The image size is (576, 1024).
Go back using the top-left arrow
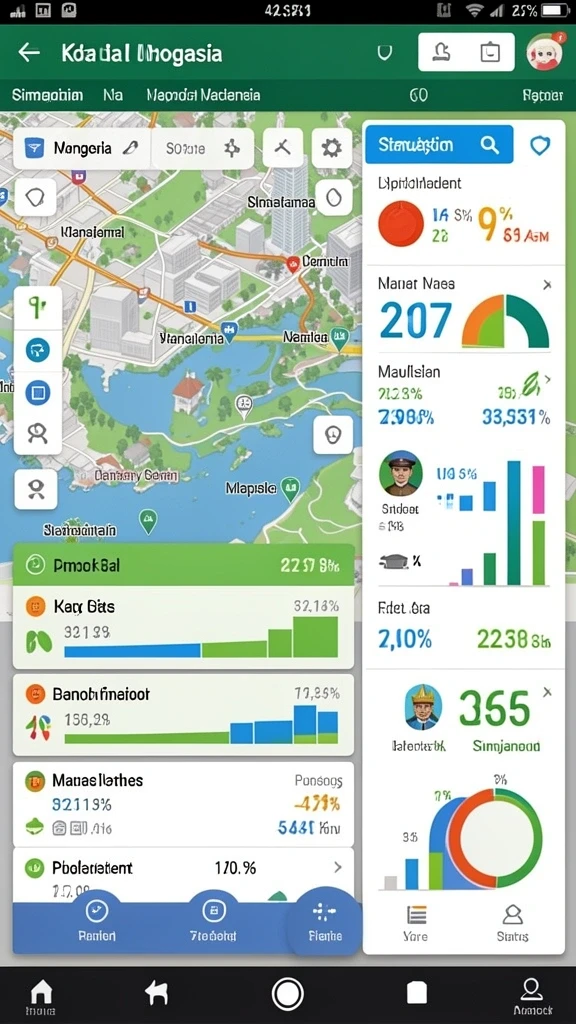pos(29,52)
